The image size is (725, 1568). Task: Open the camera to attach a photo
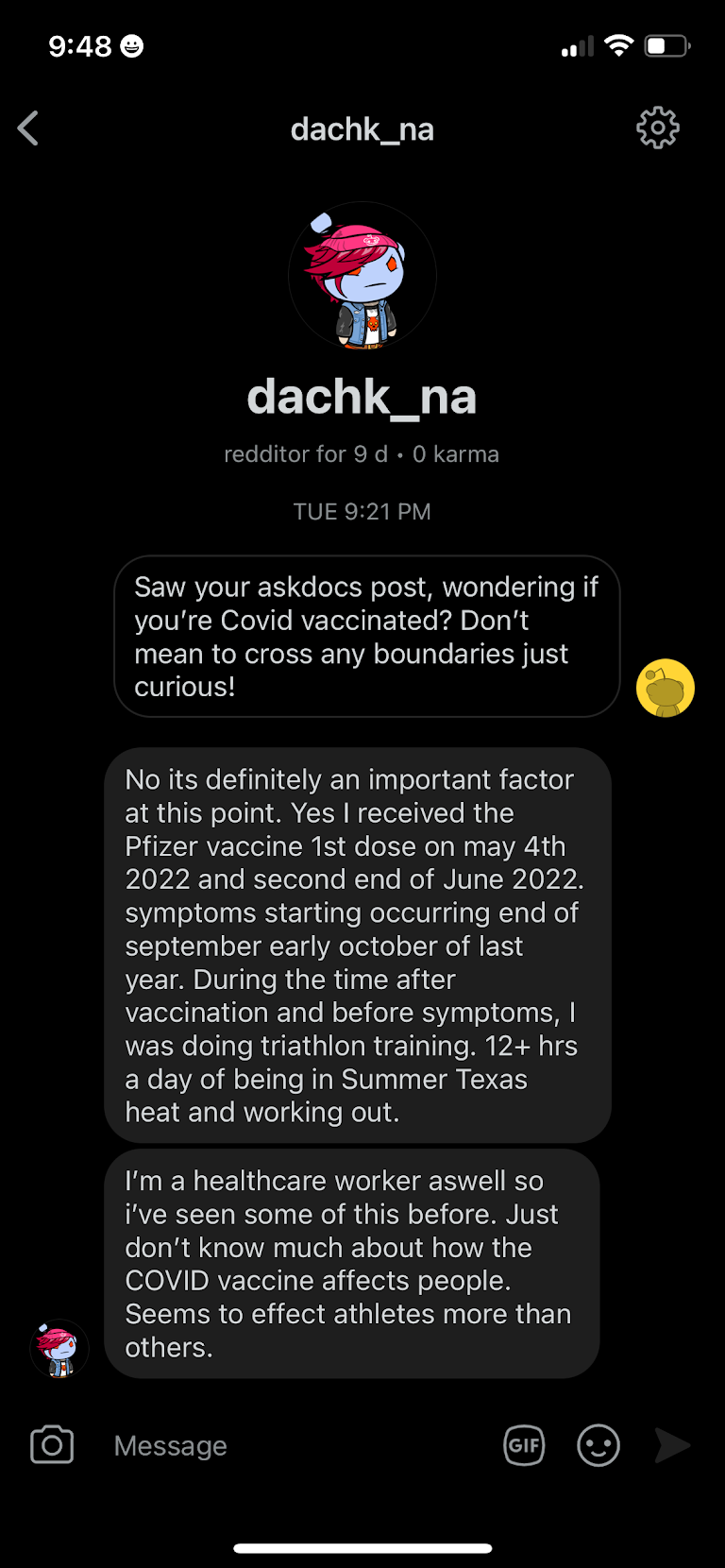tap(52, 1445)
